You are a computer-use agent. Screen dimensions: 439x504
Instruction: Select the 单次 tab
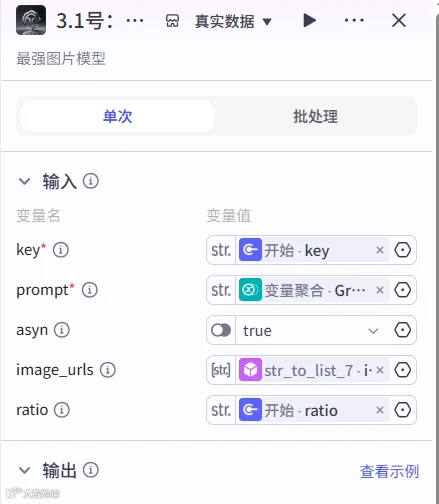117,116
